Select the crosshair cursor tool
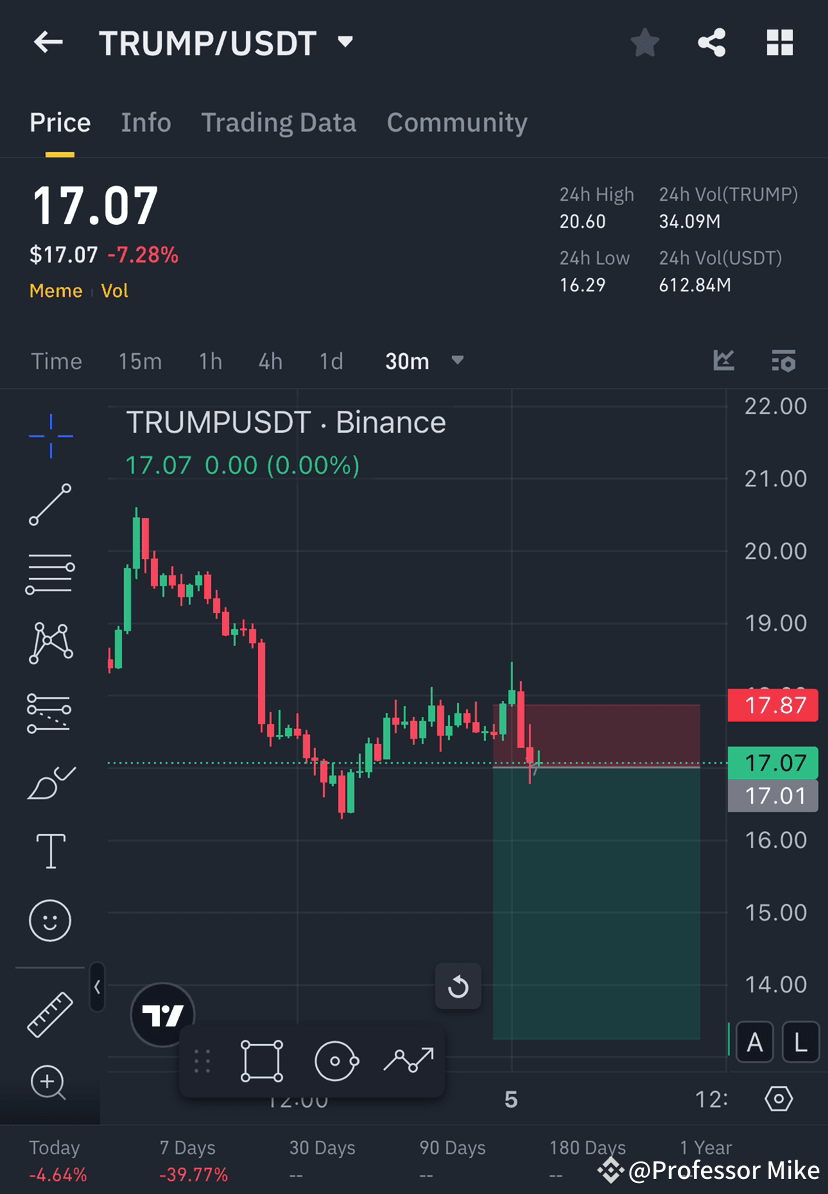 pos(50,435)
